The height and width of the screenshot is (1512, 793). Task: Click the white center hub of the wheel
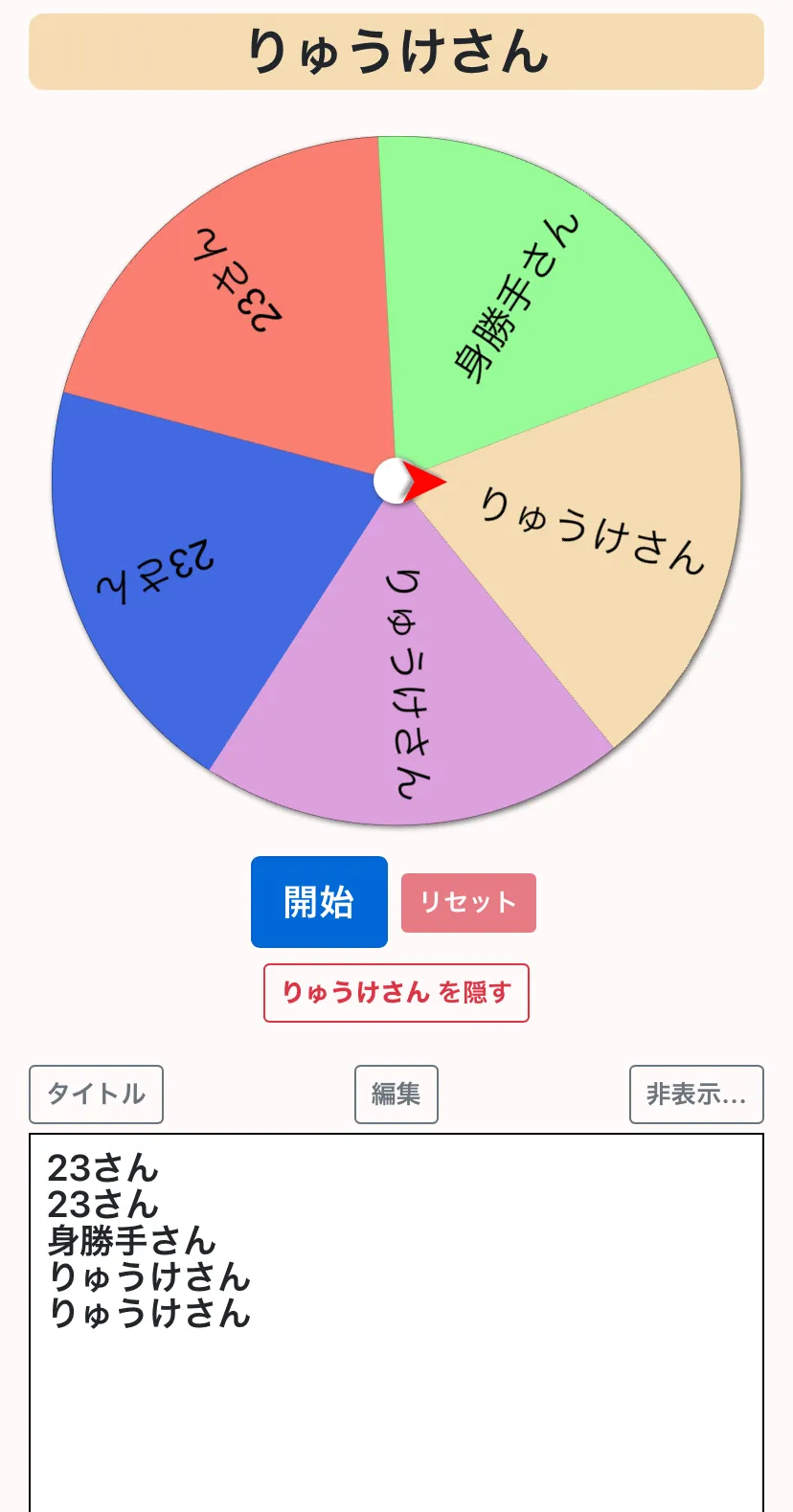pyautogui.click(x=393, y=482)
